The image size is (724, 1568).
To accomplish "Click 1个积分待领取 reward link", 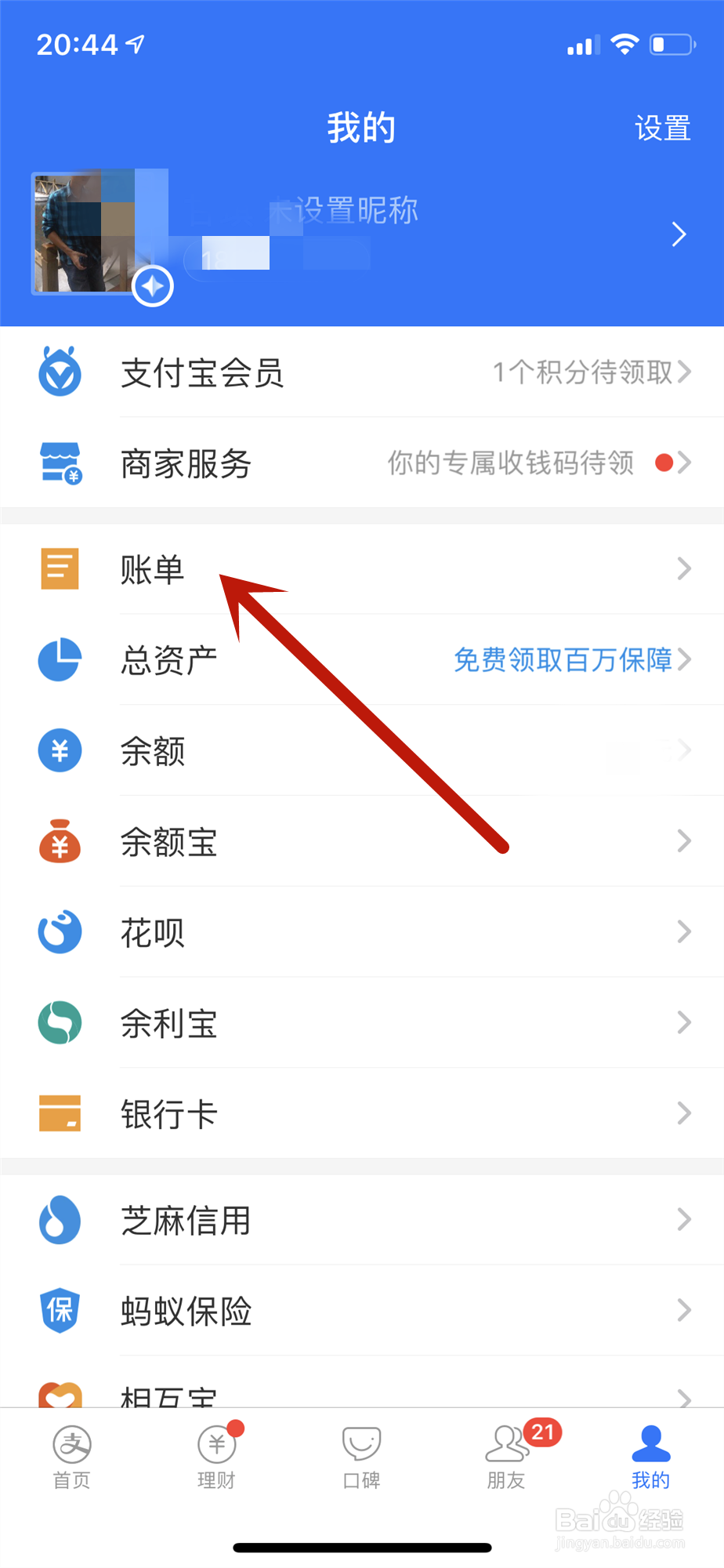I will tap(582, 373).
